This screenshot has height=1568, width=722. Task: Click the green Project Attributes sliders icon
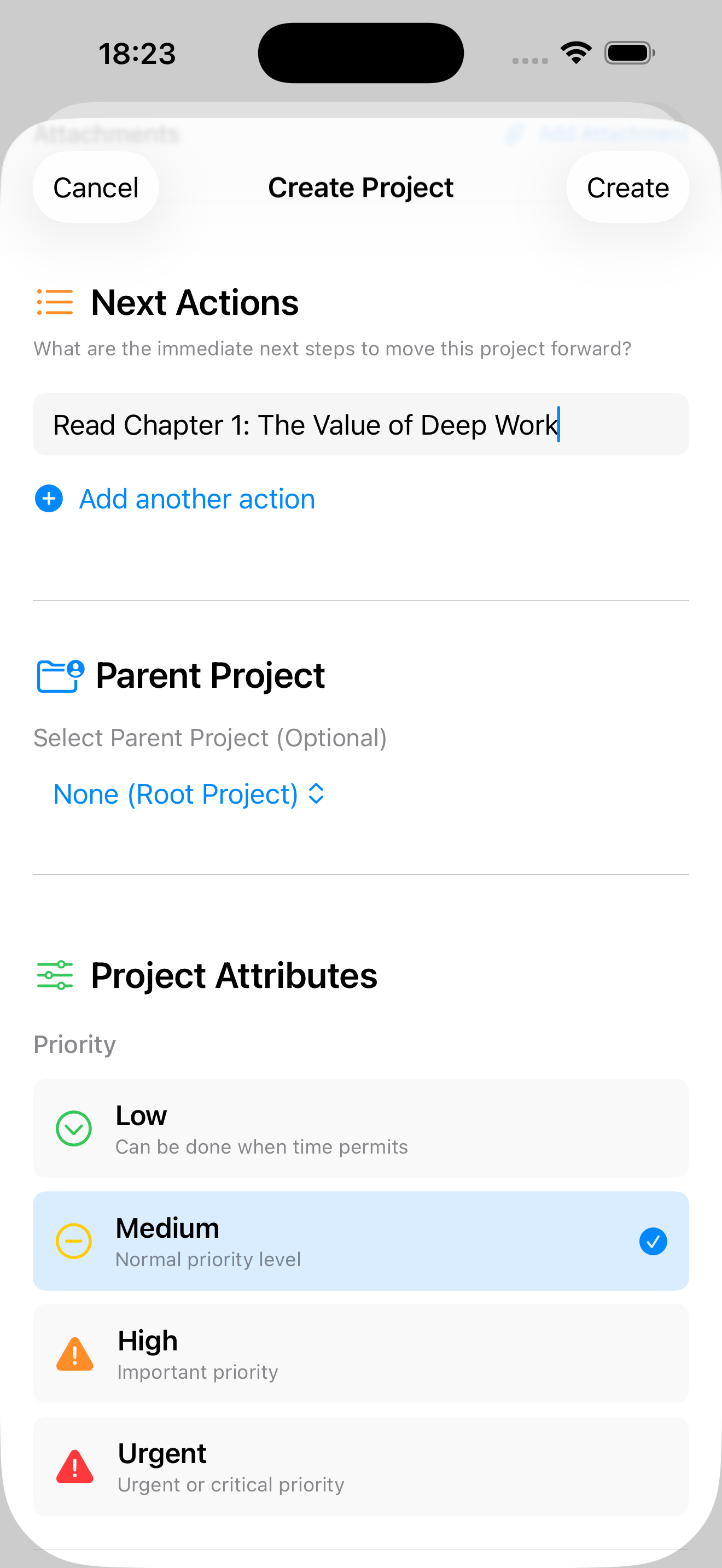click(54, 974)
